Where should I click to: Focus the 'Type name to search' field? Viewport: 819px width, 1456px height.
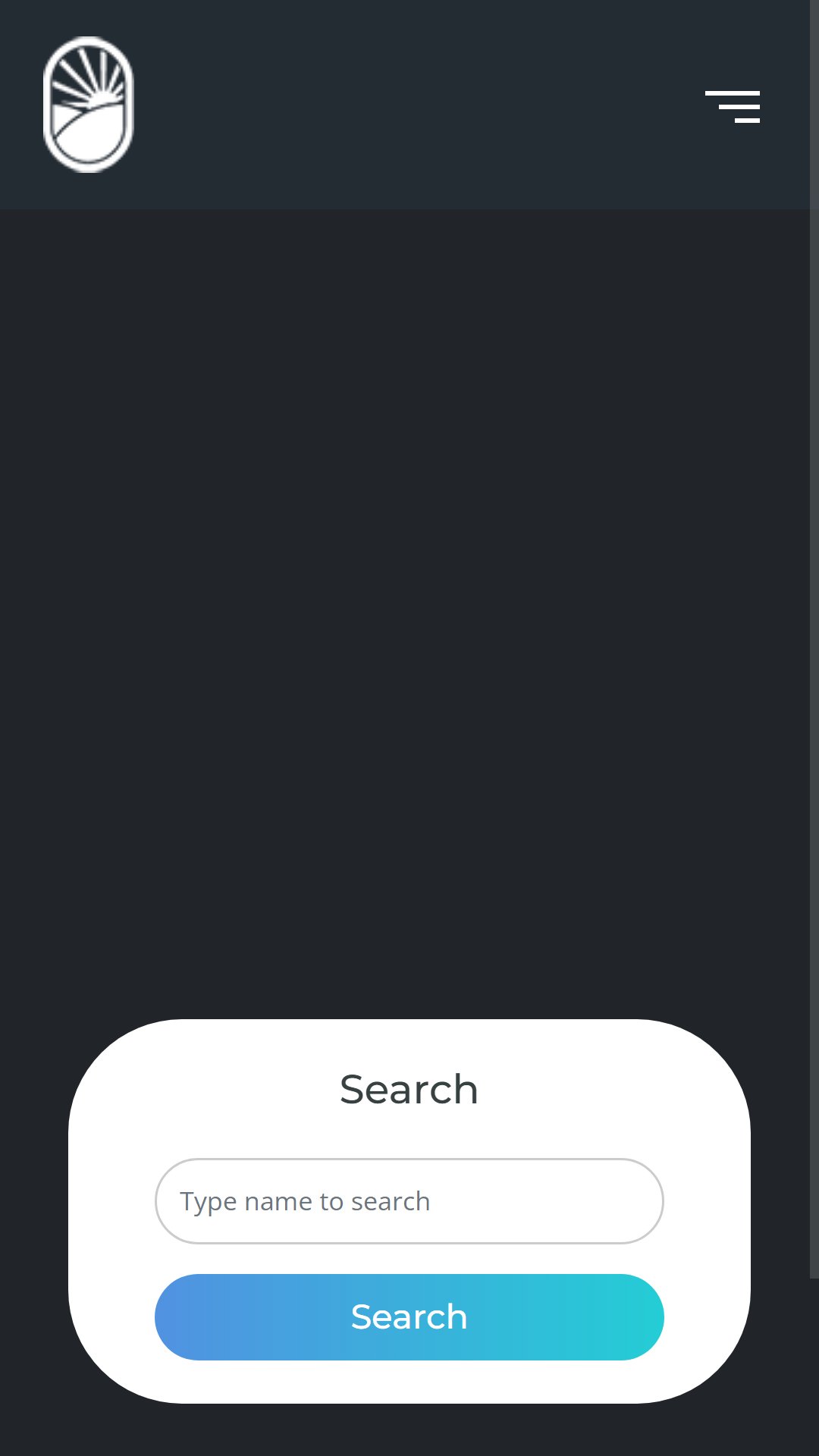[x=409, y=1201]
